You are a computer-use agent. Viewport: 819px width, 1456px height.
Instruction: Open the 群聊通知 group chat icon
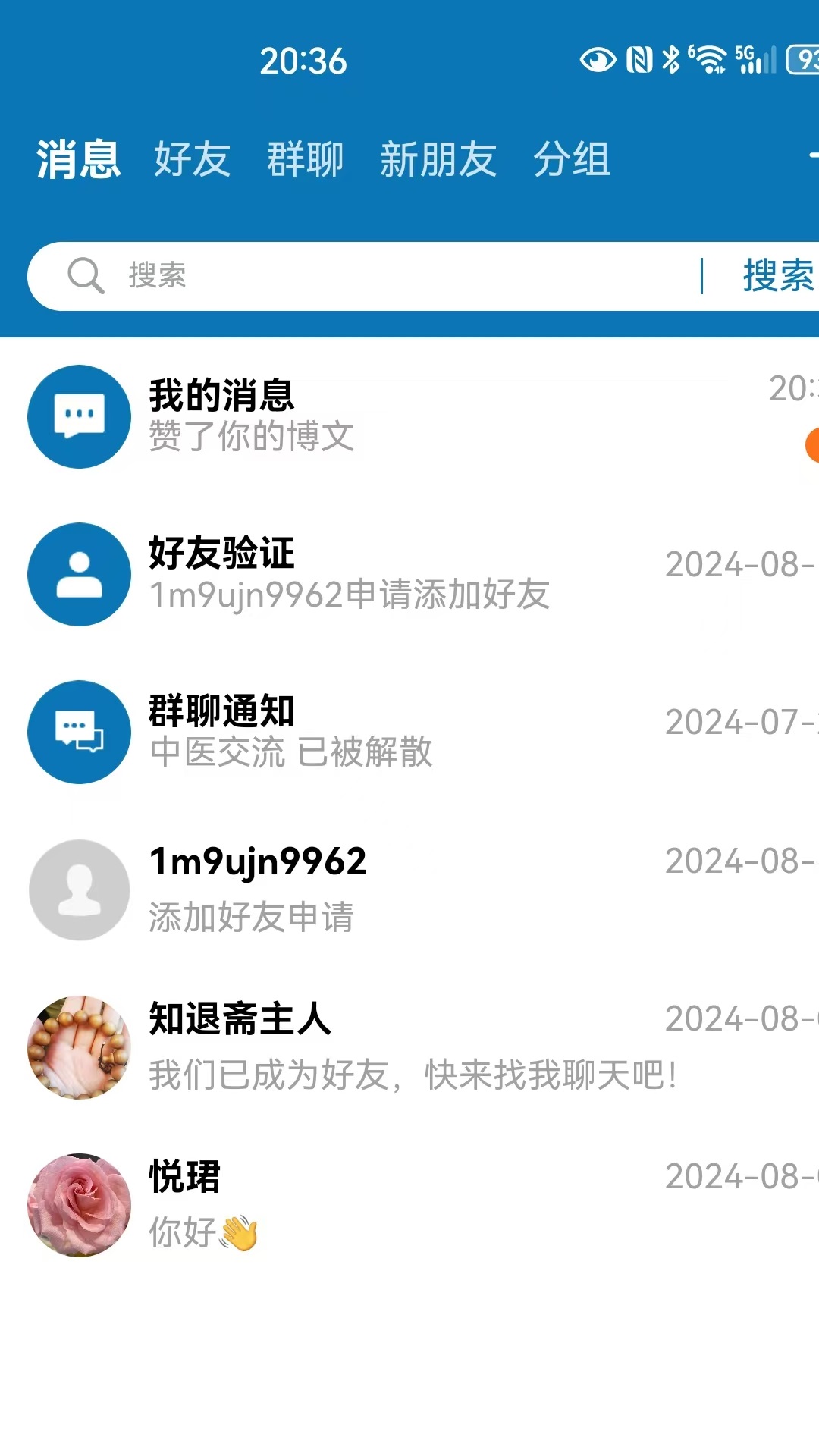[x=78, y=732]
